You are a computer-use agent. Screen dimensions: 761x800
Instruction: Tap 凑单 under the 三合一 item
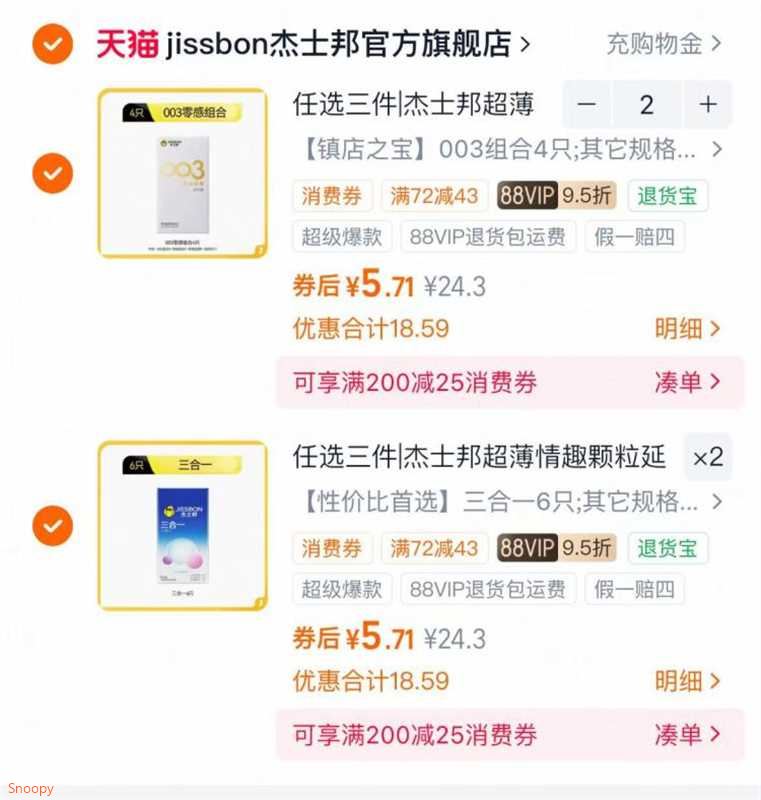(x=687, y=735)
